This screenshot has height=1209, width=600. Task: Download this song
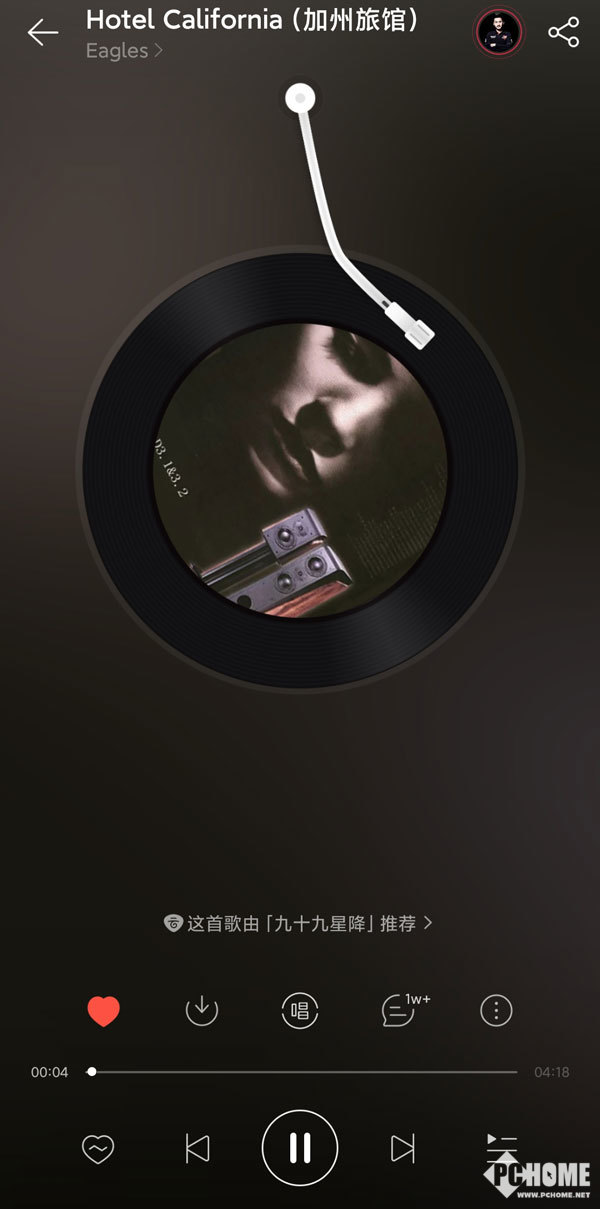click(x=202, y=1010)
